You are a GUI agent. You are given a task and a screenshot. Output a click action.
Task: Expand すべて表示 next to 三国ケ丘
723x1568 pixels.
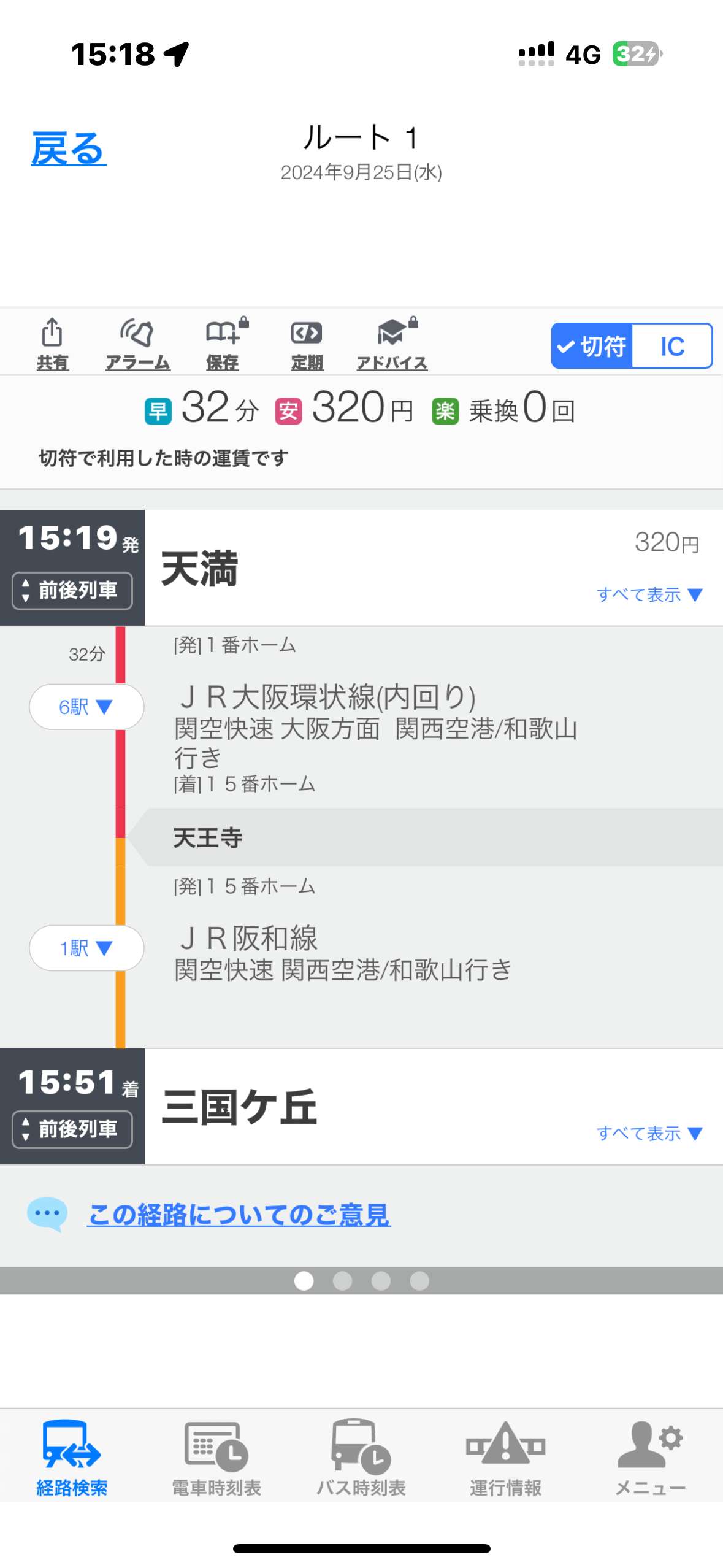(x=649, y=1134)
